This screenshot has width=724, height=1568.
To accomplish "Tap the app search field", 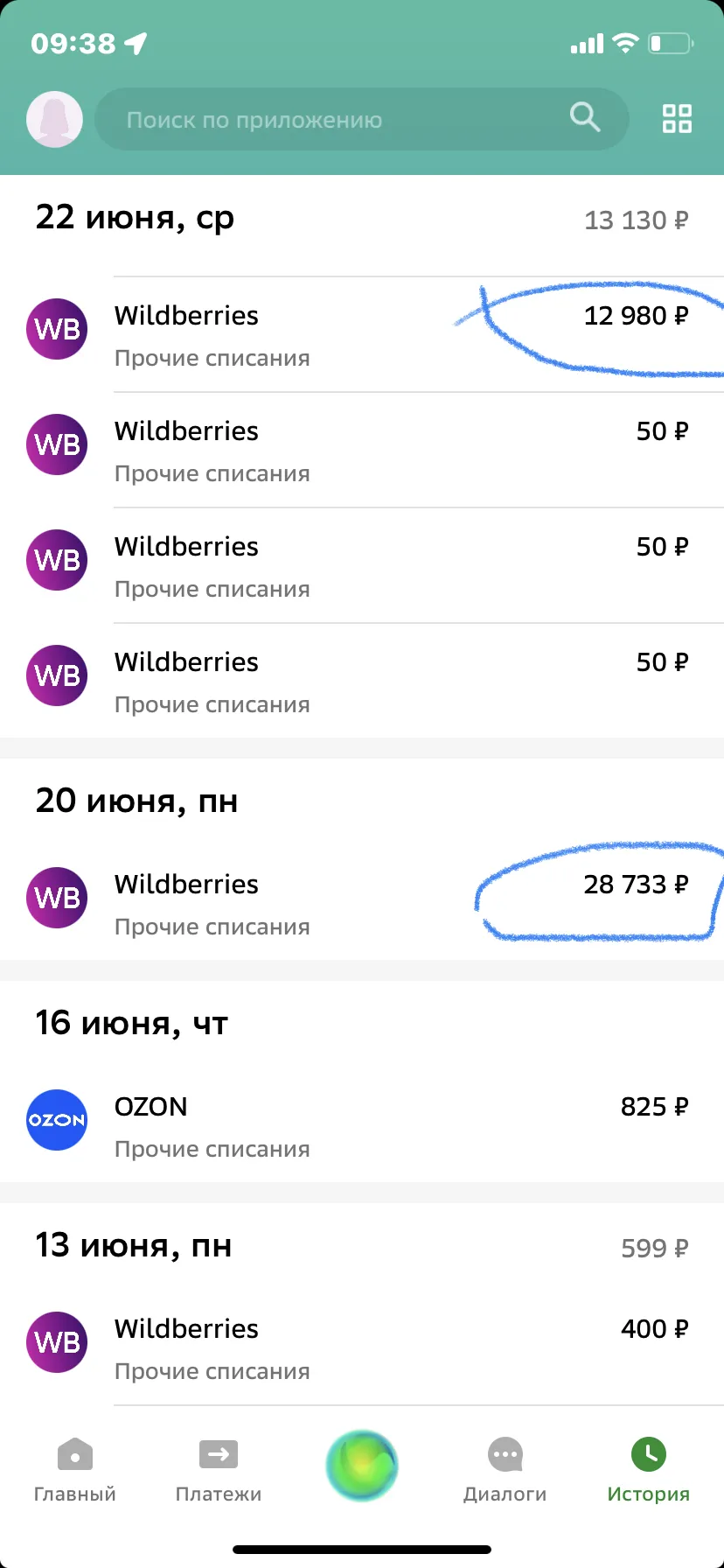I will (362, 119).
